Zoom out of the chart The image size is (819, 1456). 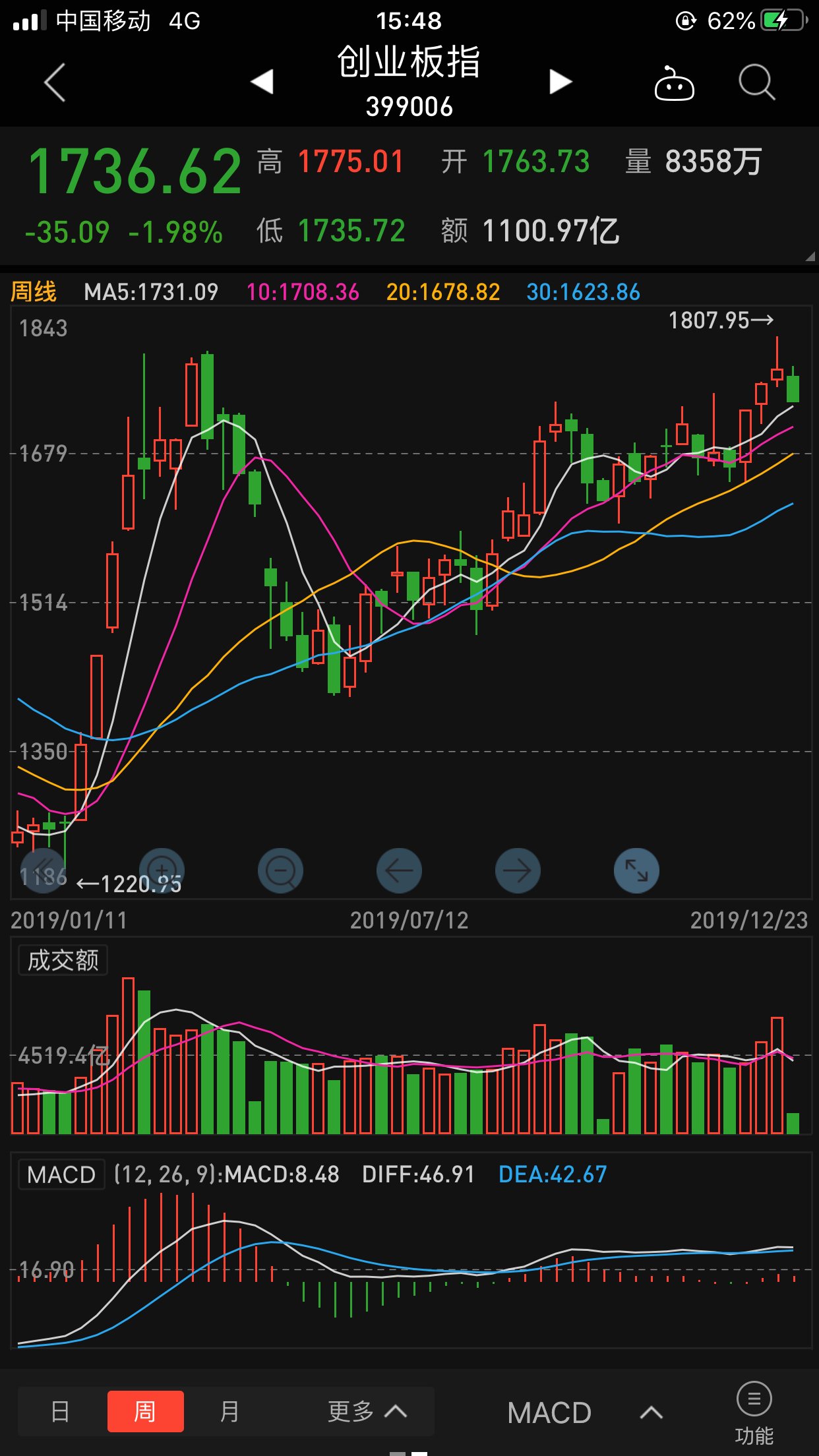(281, 870)
